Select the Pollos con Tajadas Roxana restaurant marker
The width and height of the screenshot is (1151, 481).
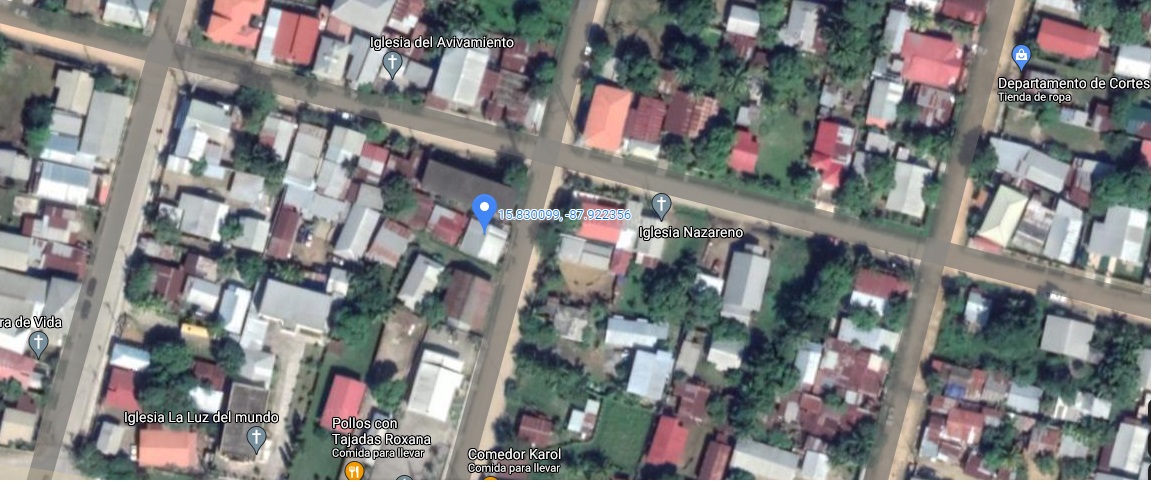[353, 471]
